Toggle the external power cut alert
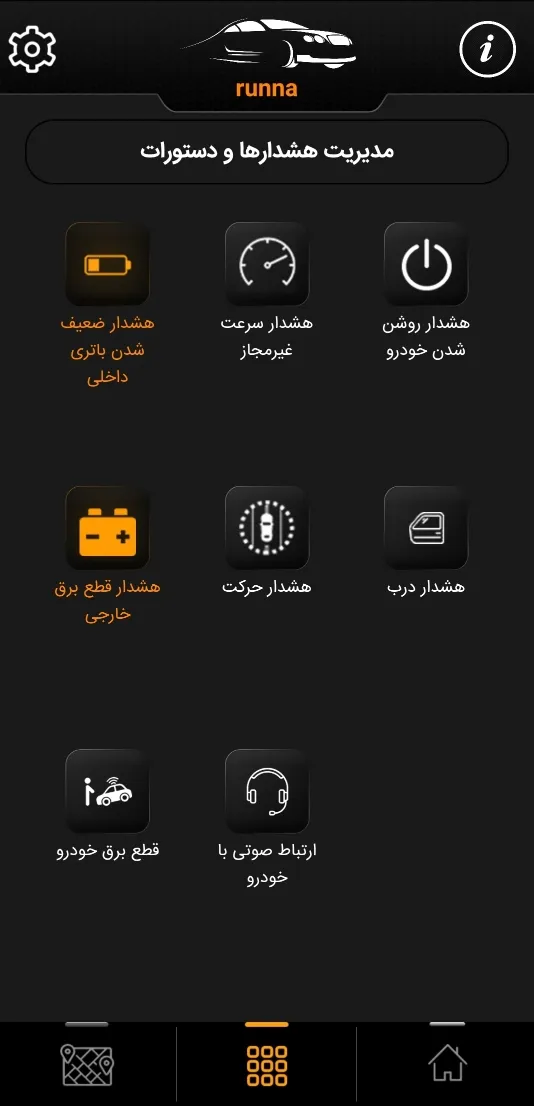 coord(107,528)
